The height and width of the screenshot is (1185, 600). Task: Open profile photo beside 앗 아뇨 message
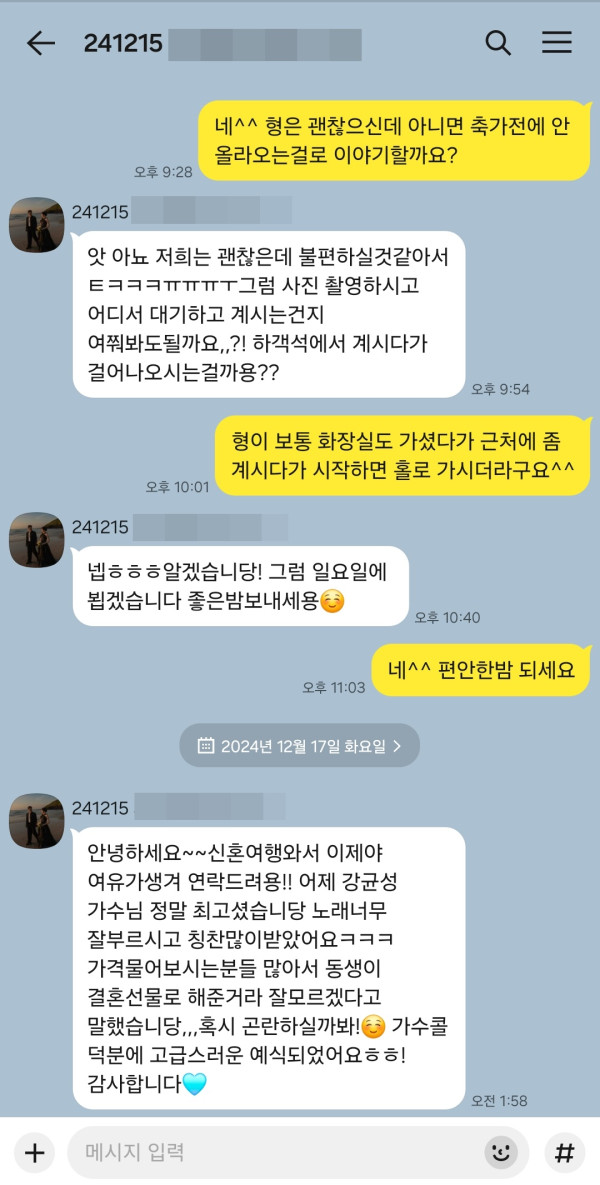[37, 225]
